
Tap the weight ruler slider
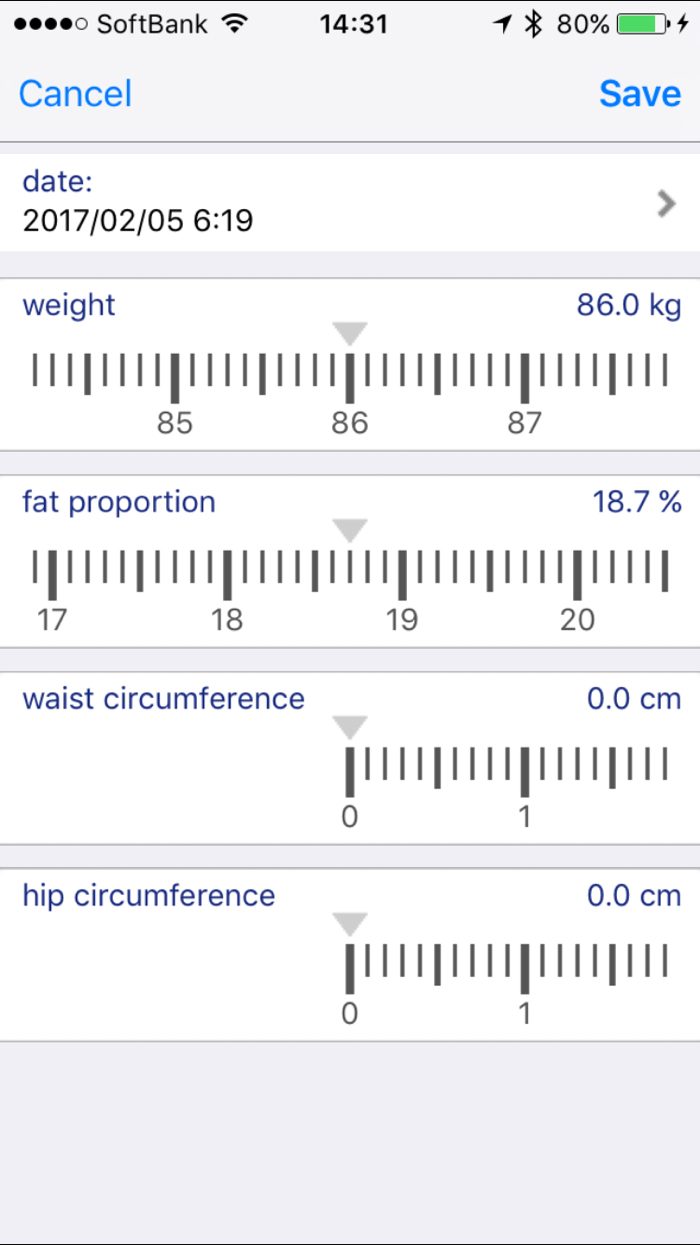click(x=350, y=378)
